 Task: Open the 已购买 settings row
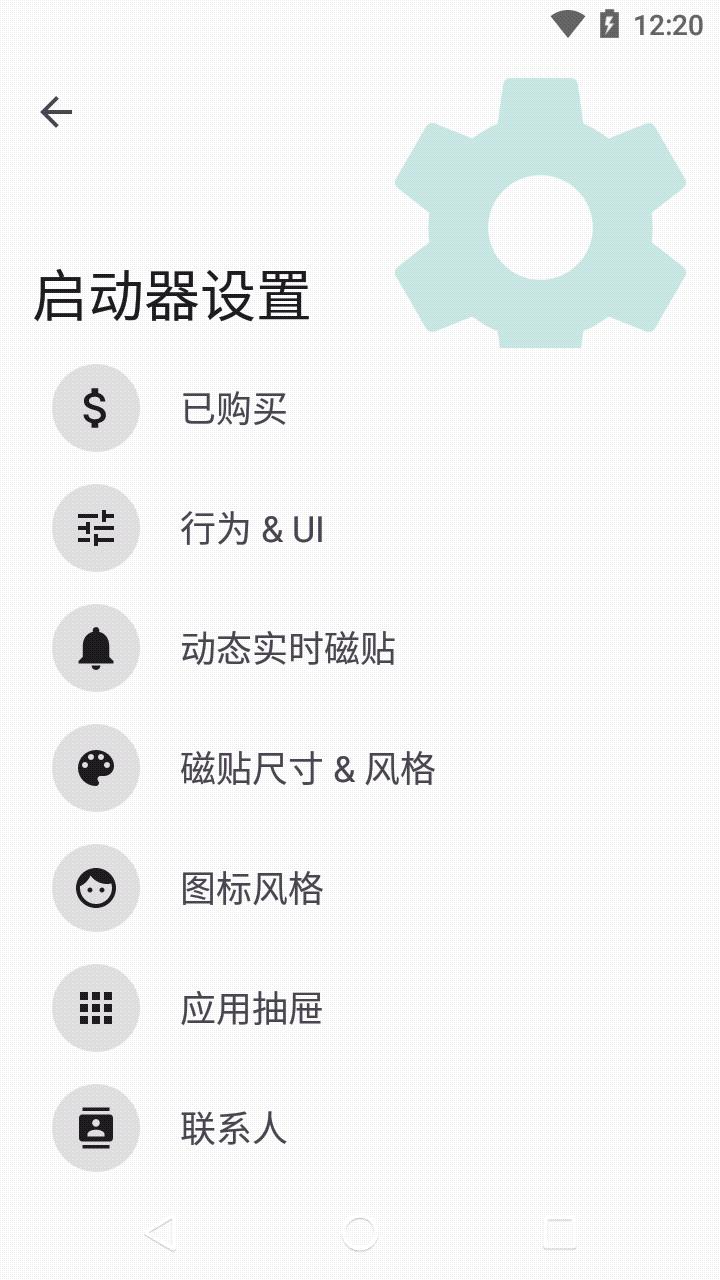tap(234, 409)
